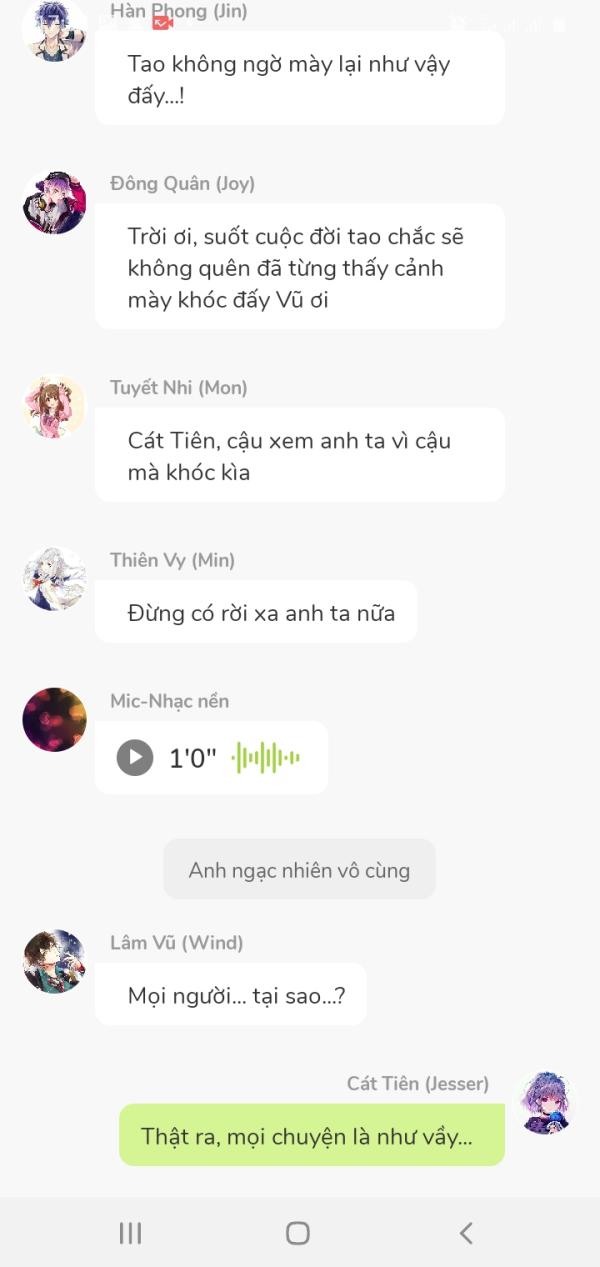
Task: Tap the system back button
Action: (466, 1233)
